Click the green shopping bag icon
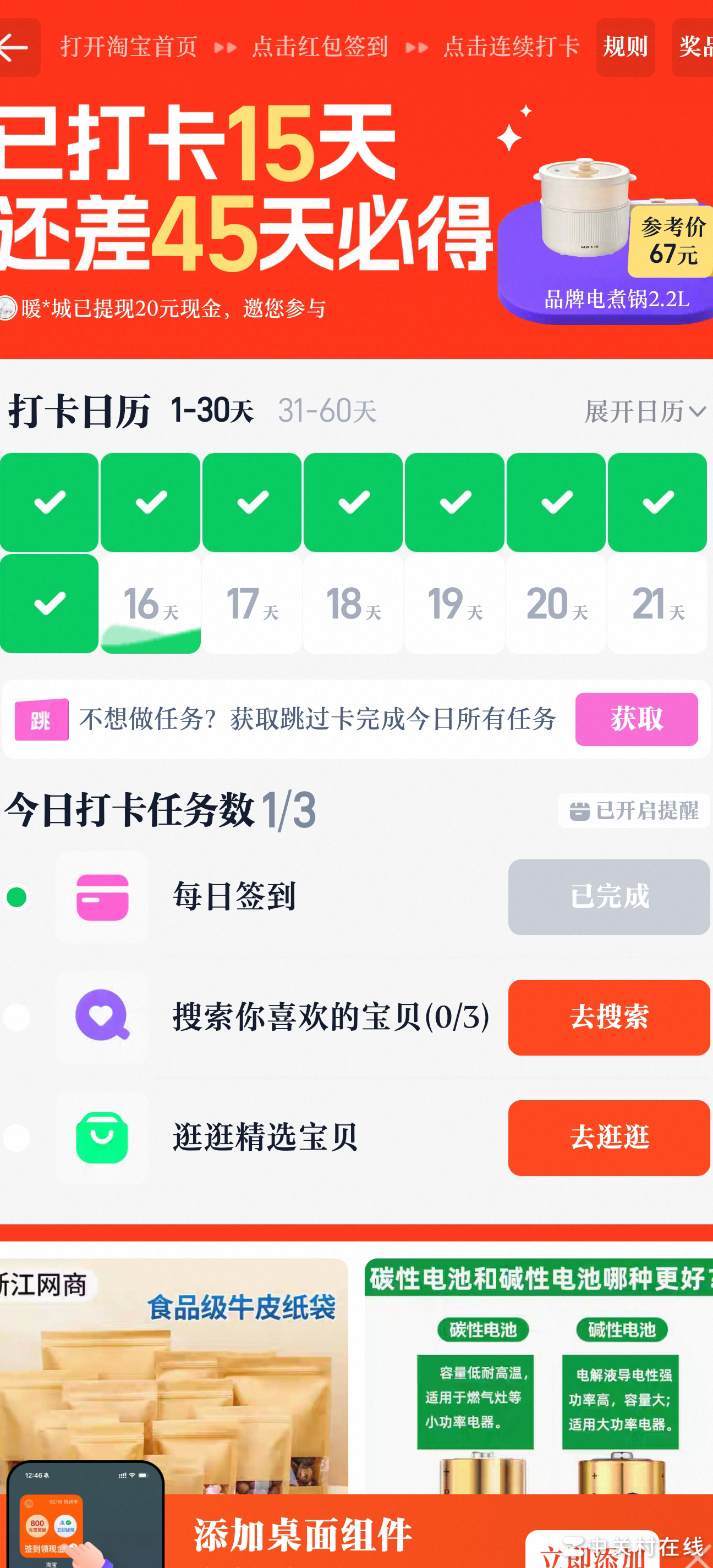Screen dimensions: 713x1568 coord(101,1138)
